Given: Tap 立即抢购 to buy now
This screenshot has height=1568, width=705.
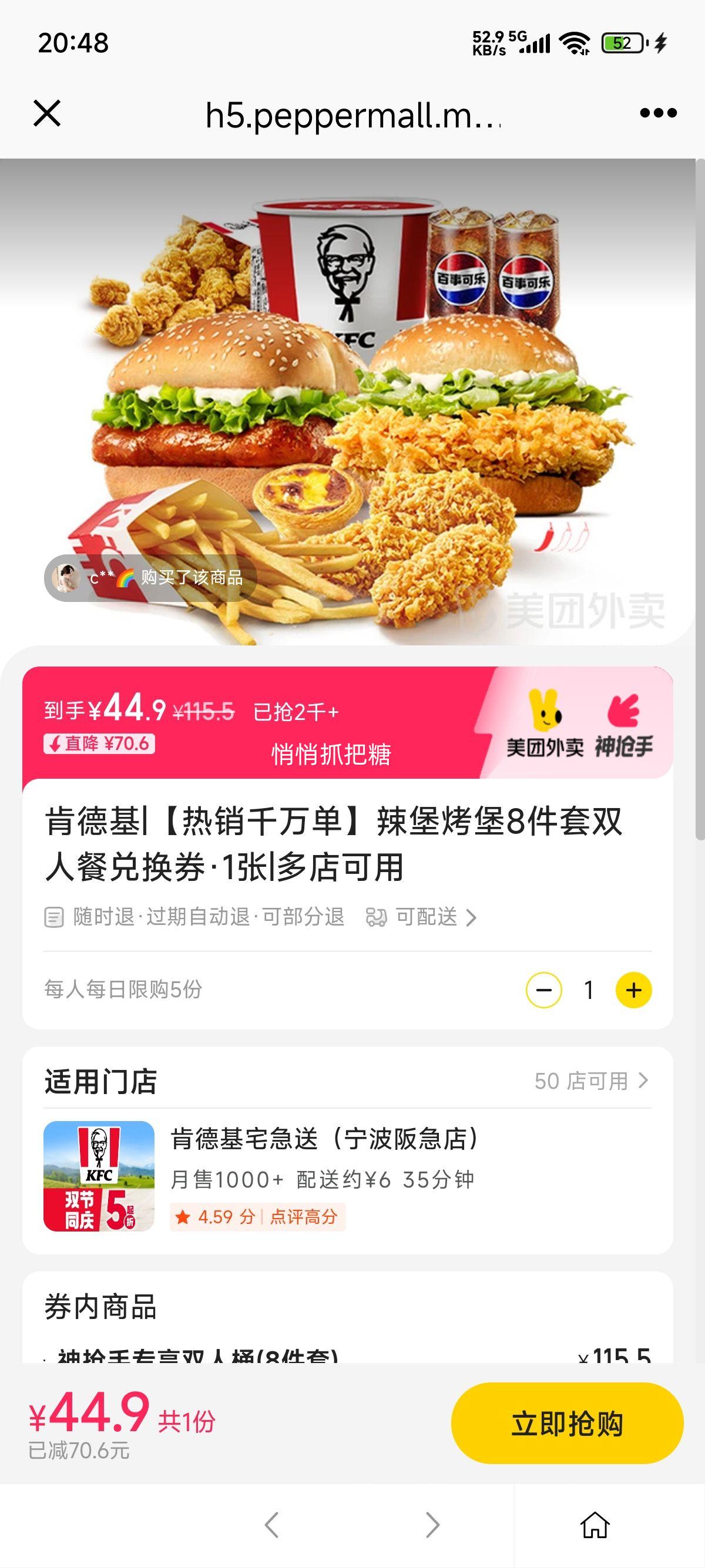Looking at the screenshot, I should pyautogui.click(x=567, y=1424).
